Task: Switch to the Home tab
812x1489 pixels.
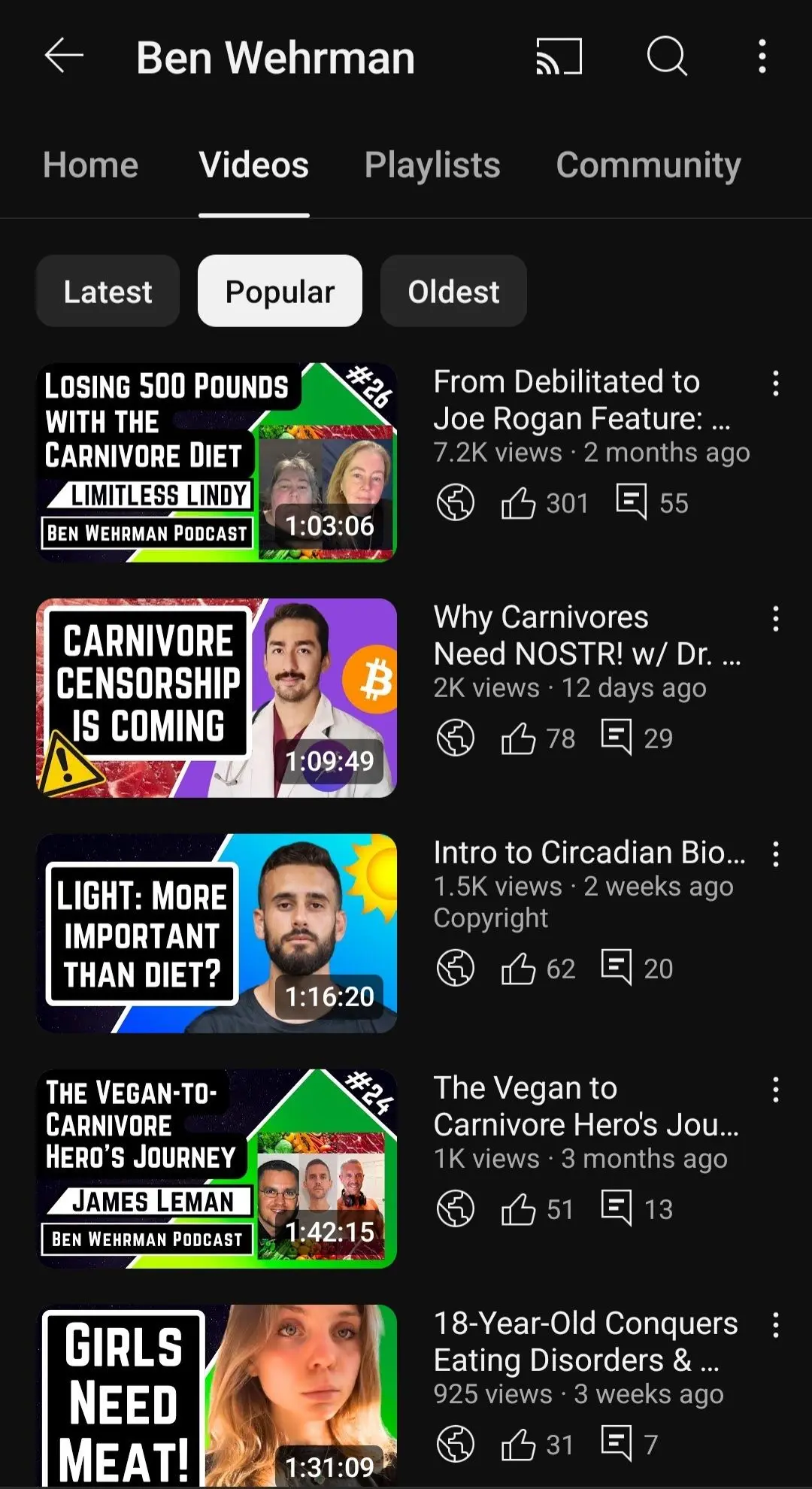Action: [91, 165]
